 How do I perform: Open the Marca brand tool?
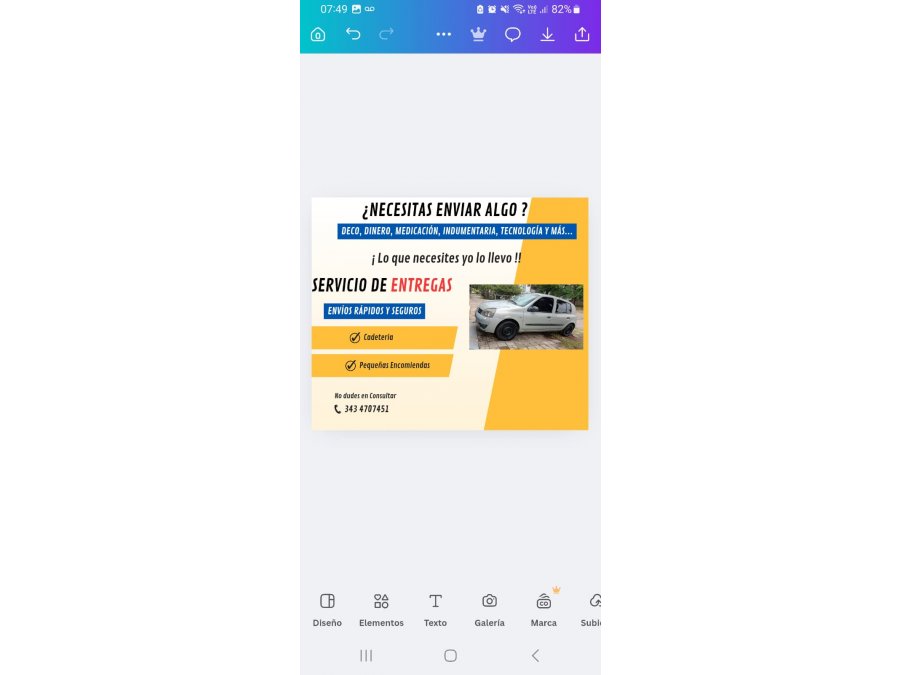tap(543, 608)
